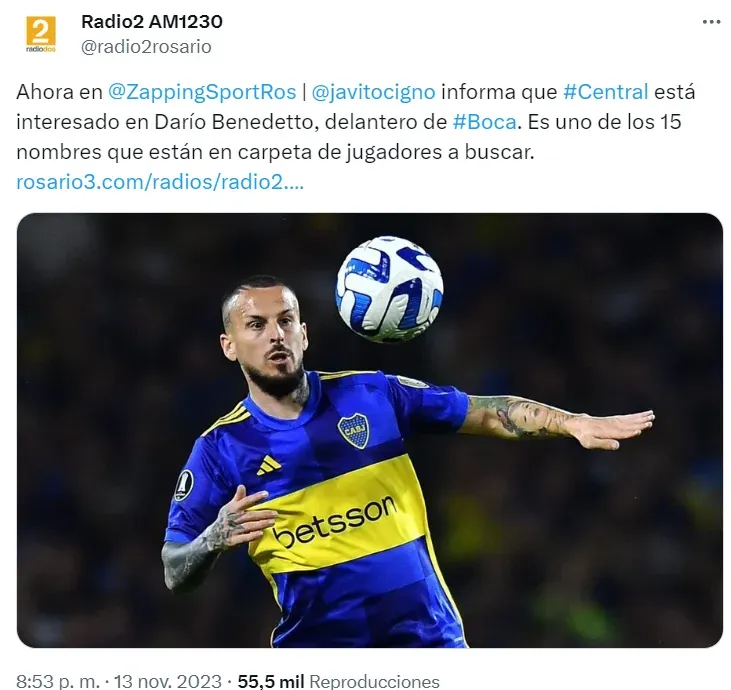
Task: Open the @javitocigno mention
Action: click(373, 92)
